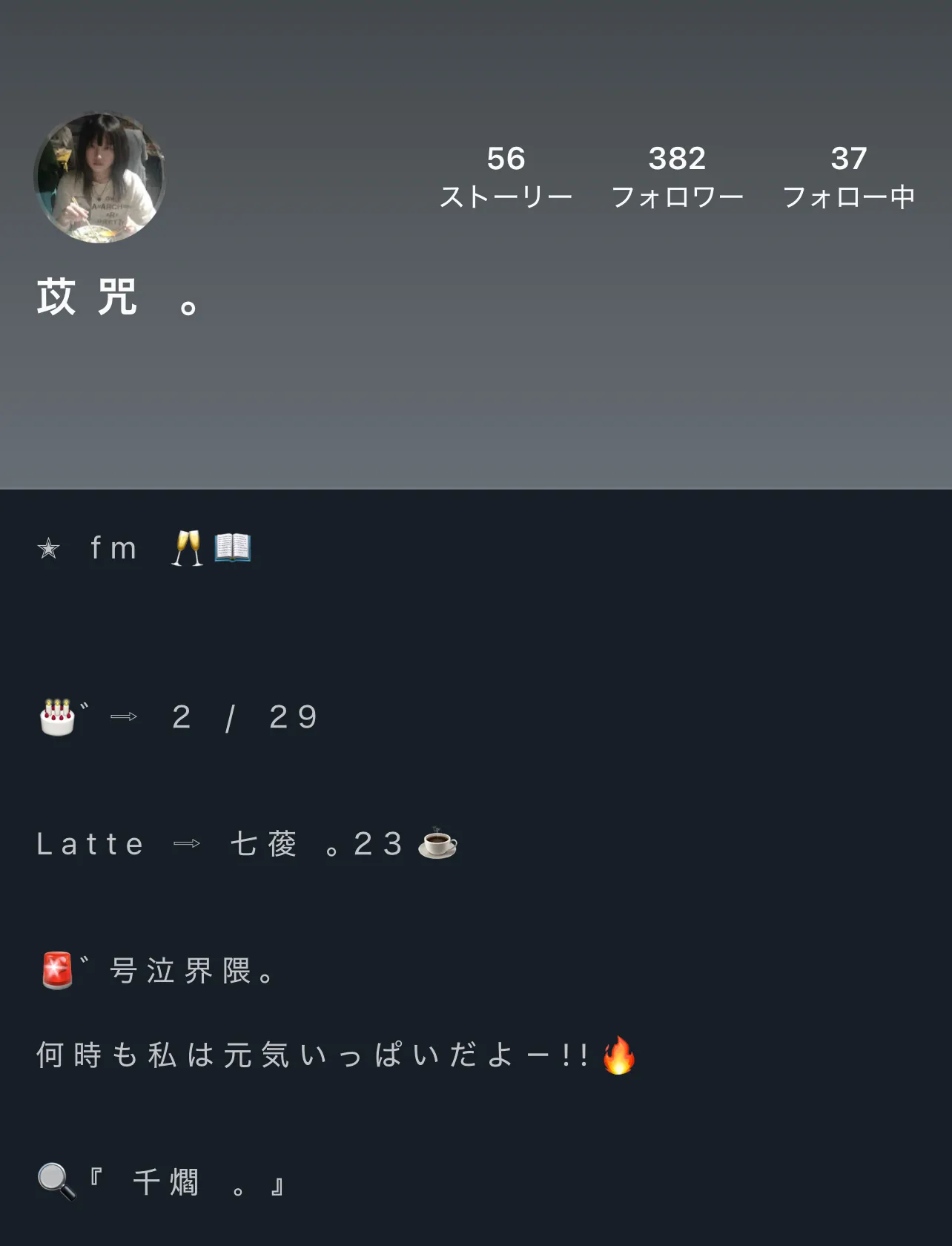
Task: View the 56 ストーリー list
Action: [x=506, y=177]
